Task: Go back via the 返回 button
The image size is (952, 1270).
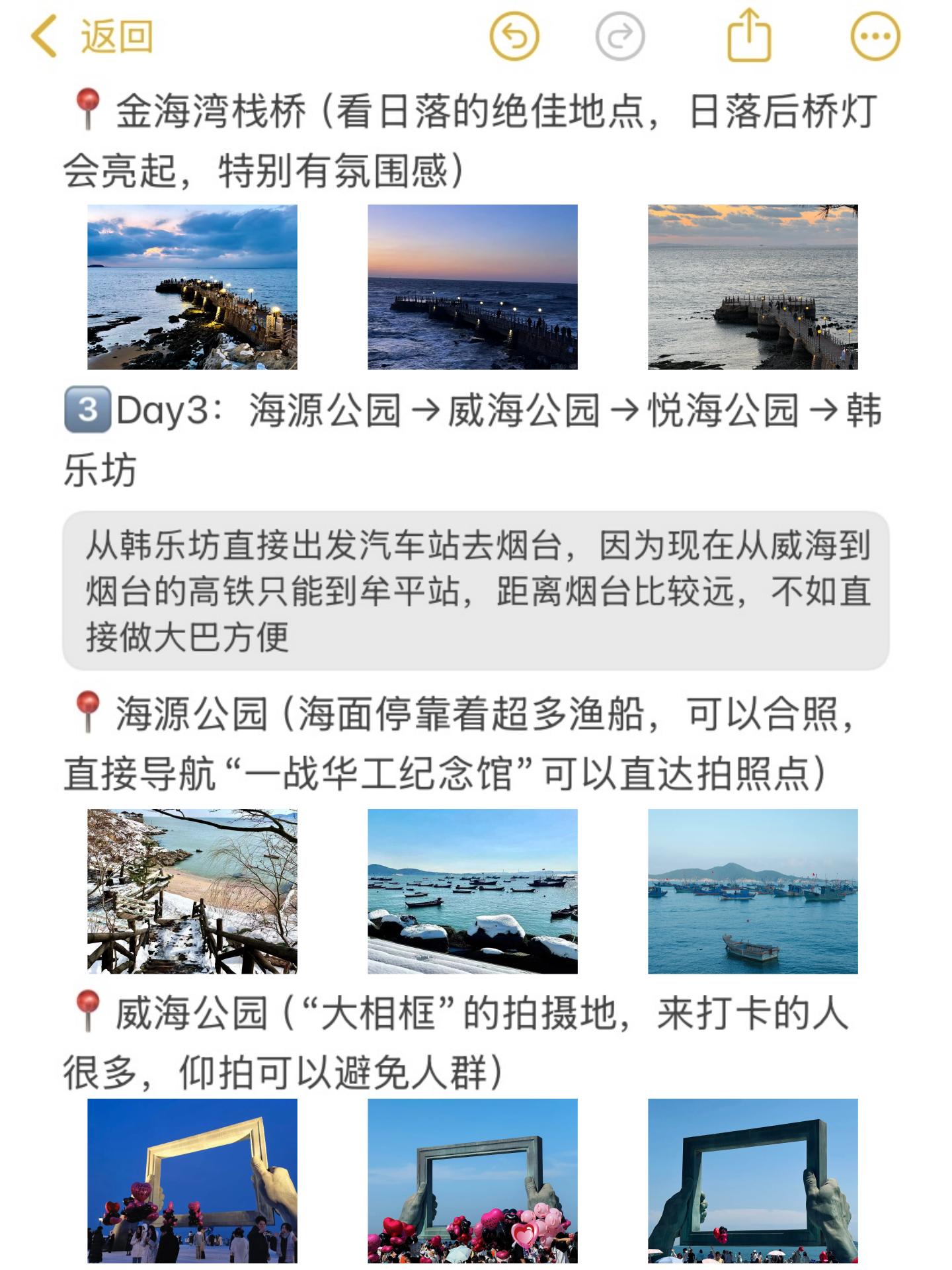Action: [93, 36]
